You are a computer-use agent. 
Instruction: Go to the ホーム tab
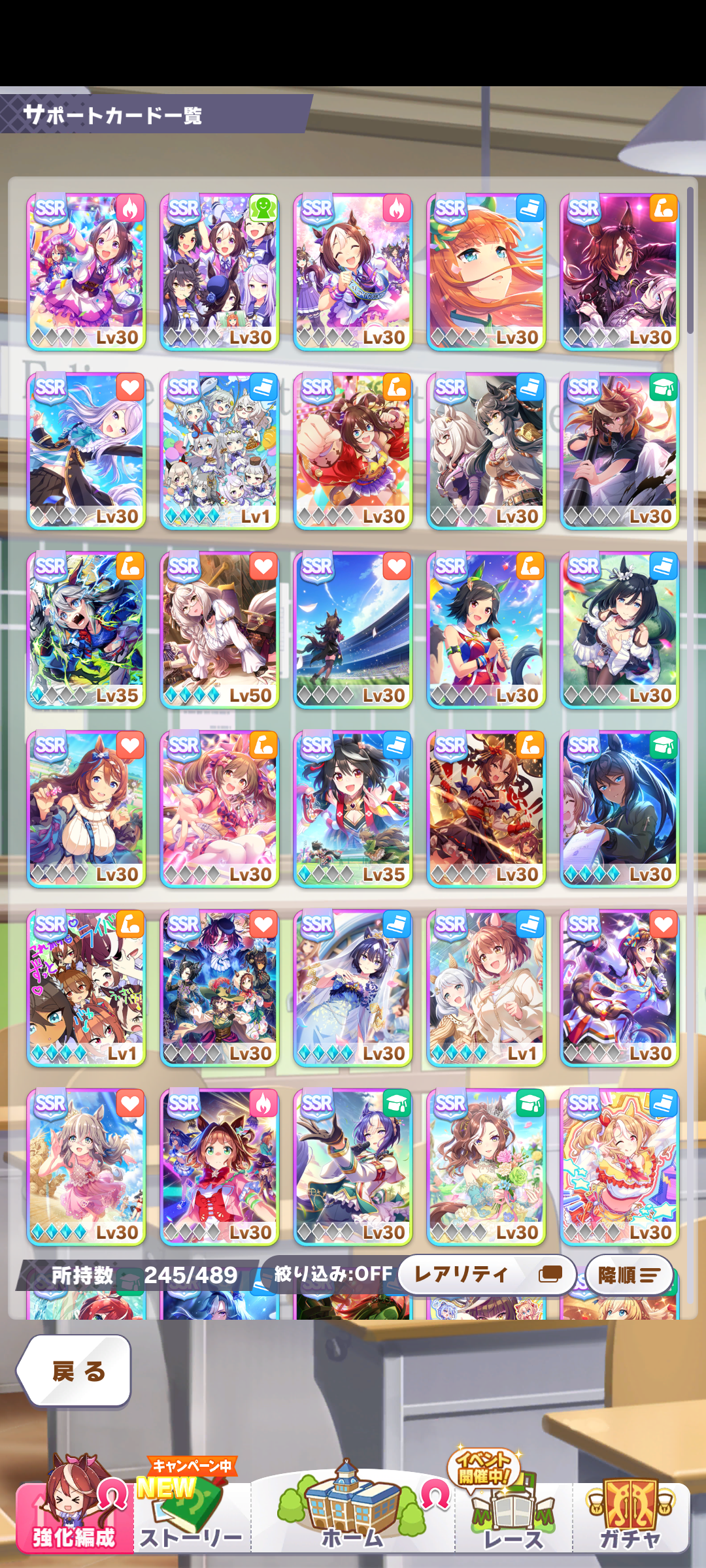click(353, 1511)
